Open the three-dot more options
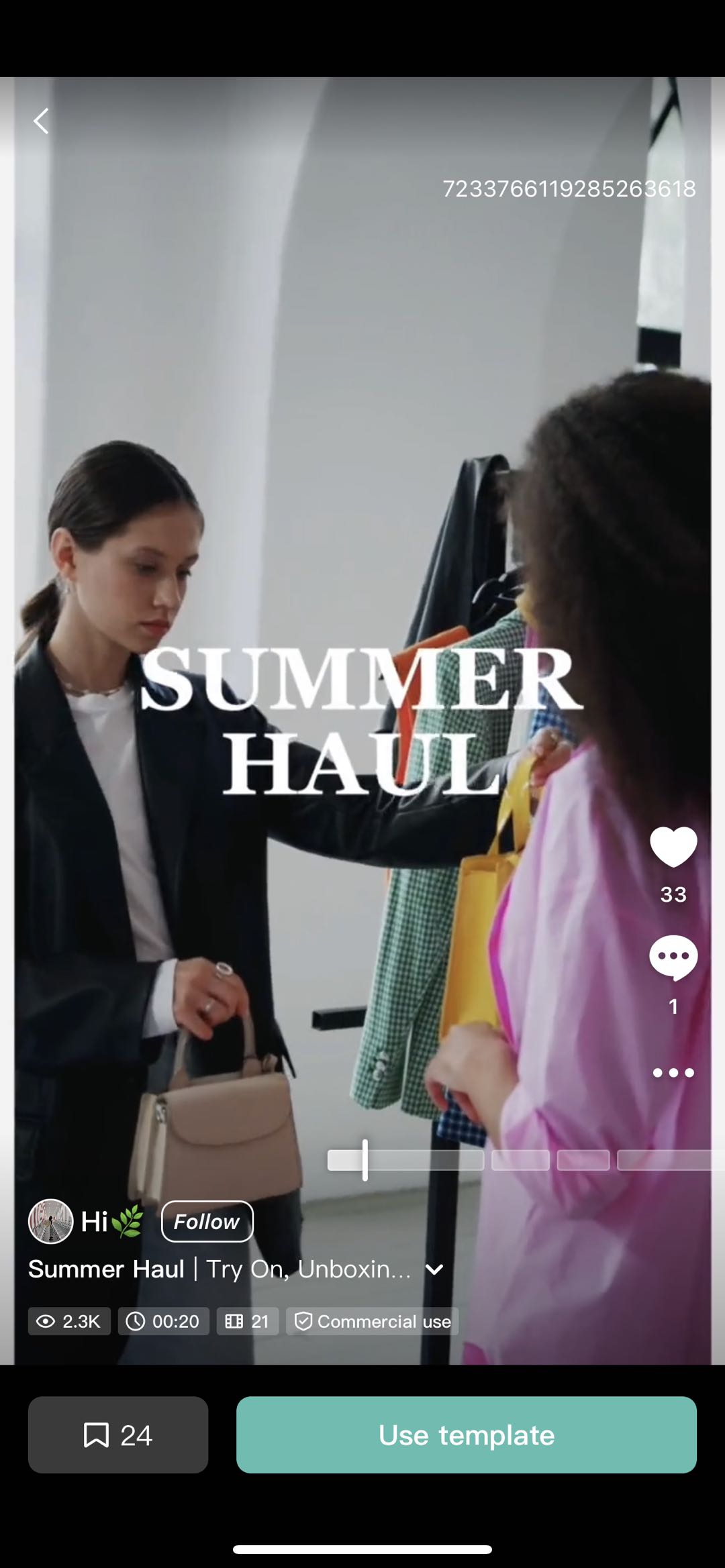725x1568 pixels. [673, 1073]
